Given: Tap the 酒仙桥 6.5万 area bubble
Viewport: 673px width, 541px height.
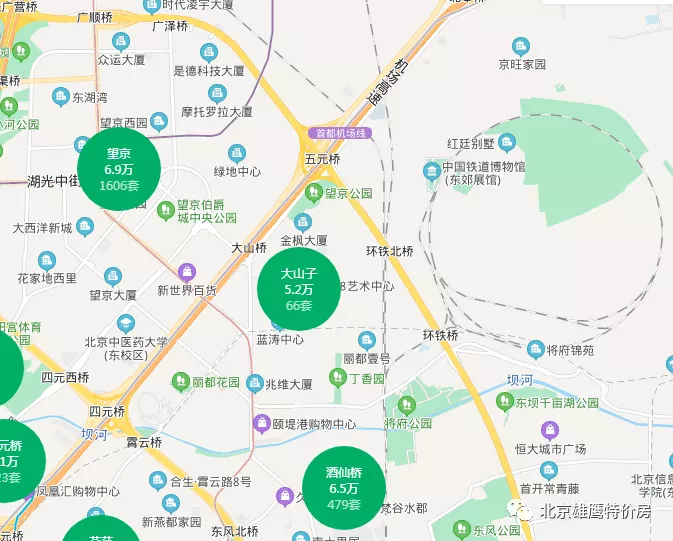Looking at the screenshot, I should [343, 487].
